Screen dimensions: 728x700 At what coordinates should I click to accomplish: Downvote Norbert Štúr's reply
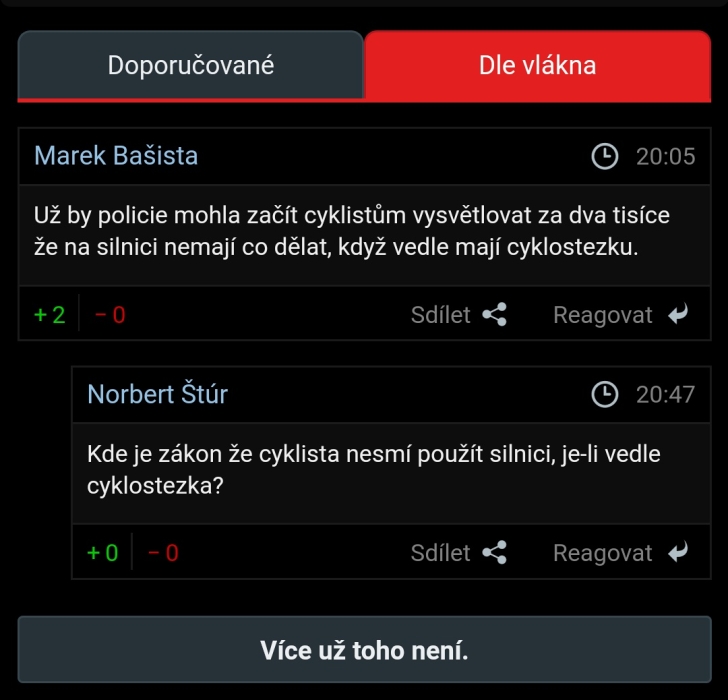tap(163, 553)
